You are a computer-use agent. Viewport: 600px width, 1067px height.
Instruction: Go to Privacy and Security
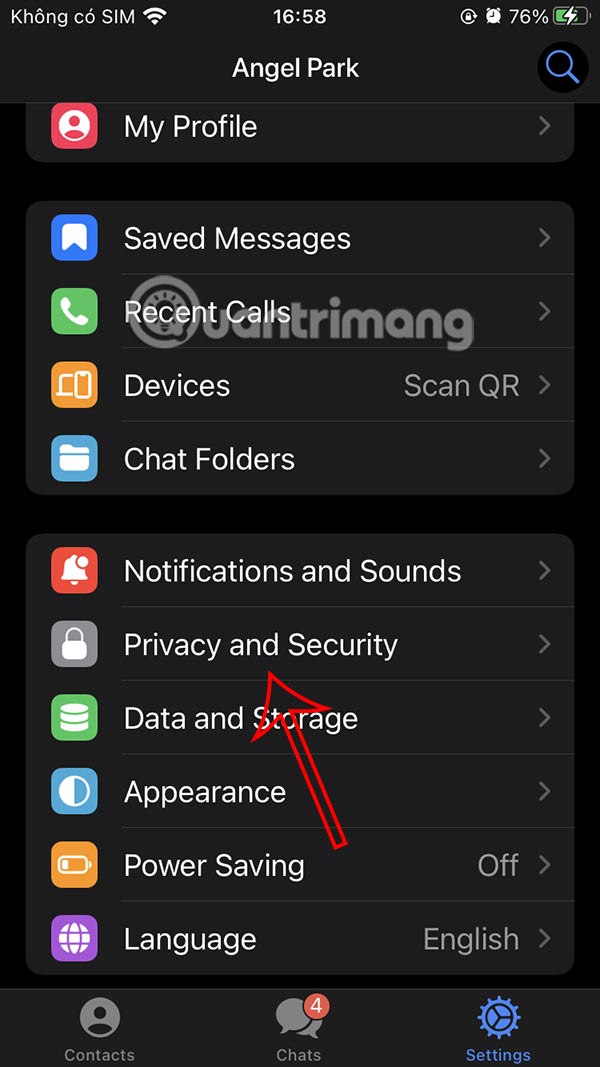click(x=300, y=645)
